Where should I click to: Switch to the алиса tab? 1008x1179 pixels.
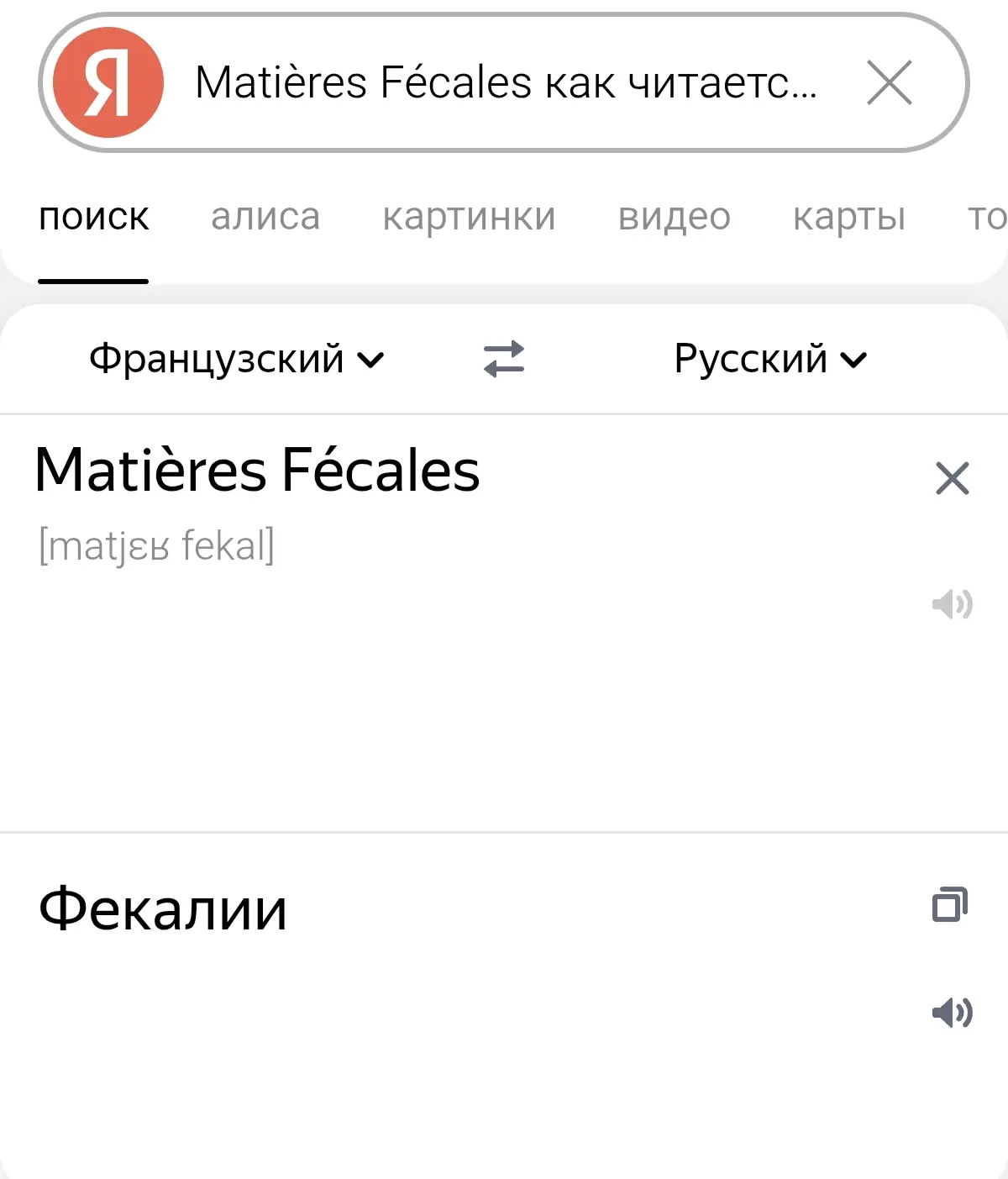[265, 218]
